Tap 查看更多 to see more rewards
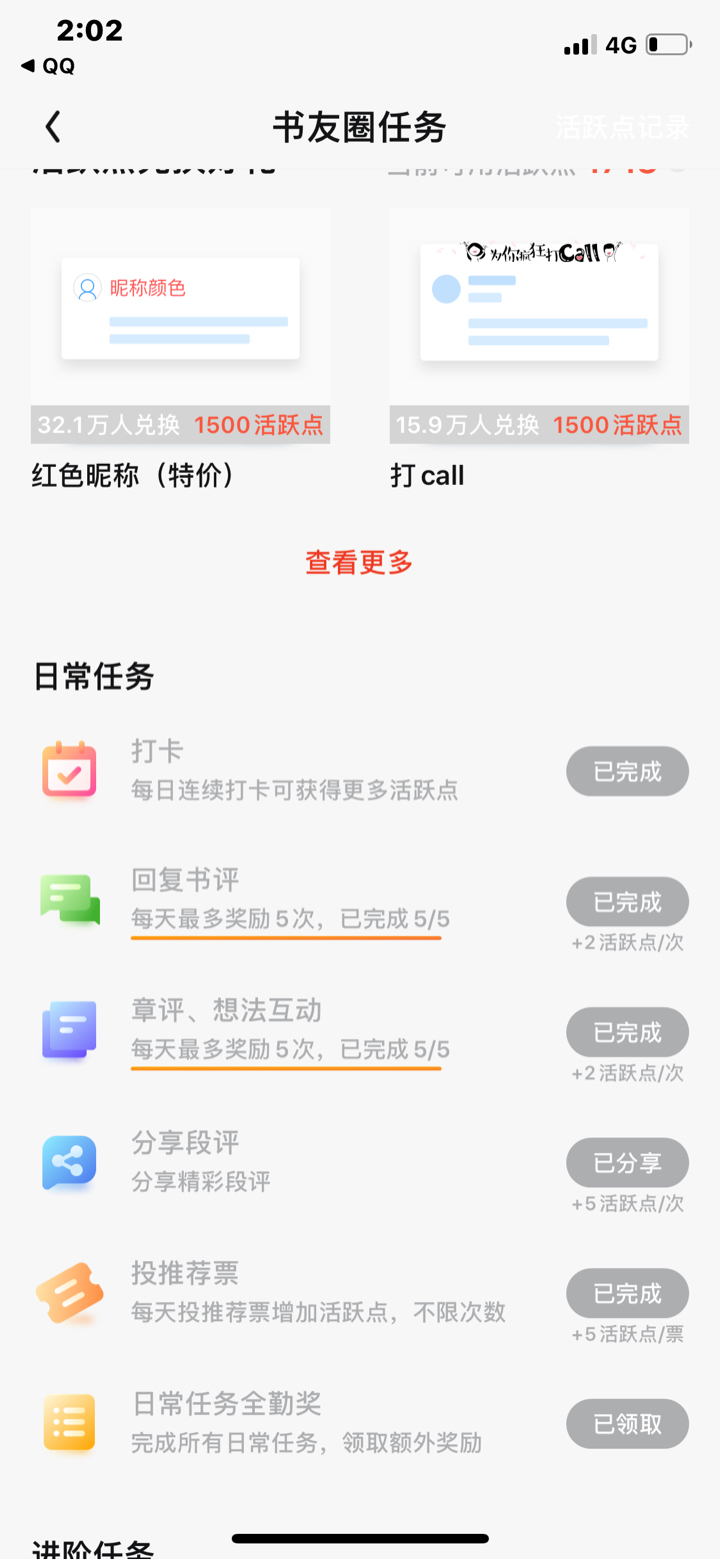The image size is (720, 1560). pyautogui.click(x=359, y=562)
